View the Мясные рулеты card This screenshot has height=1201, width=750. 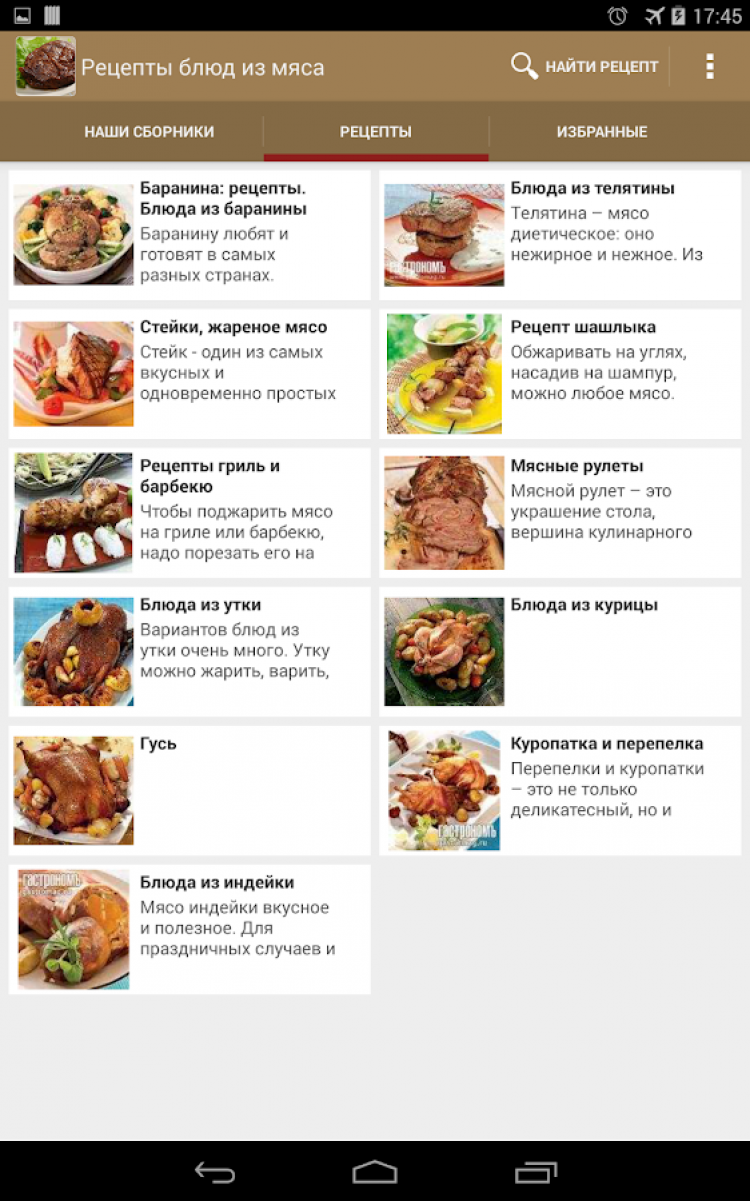coord(560,513)
